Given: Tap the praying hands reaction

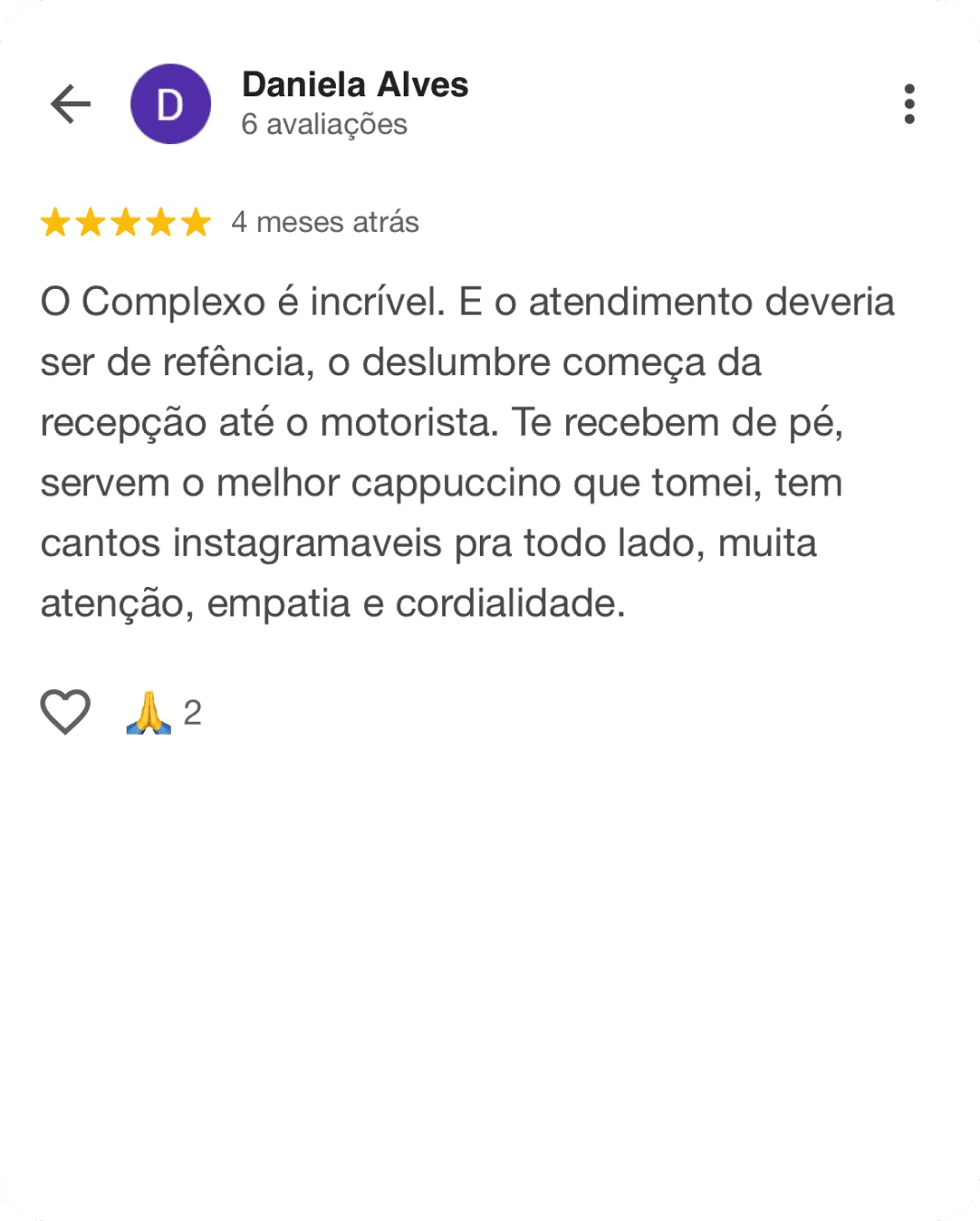Looking at the screenshot, I should pyautogui.click(x=149, y=713).
